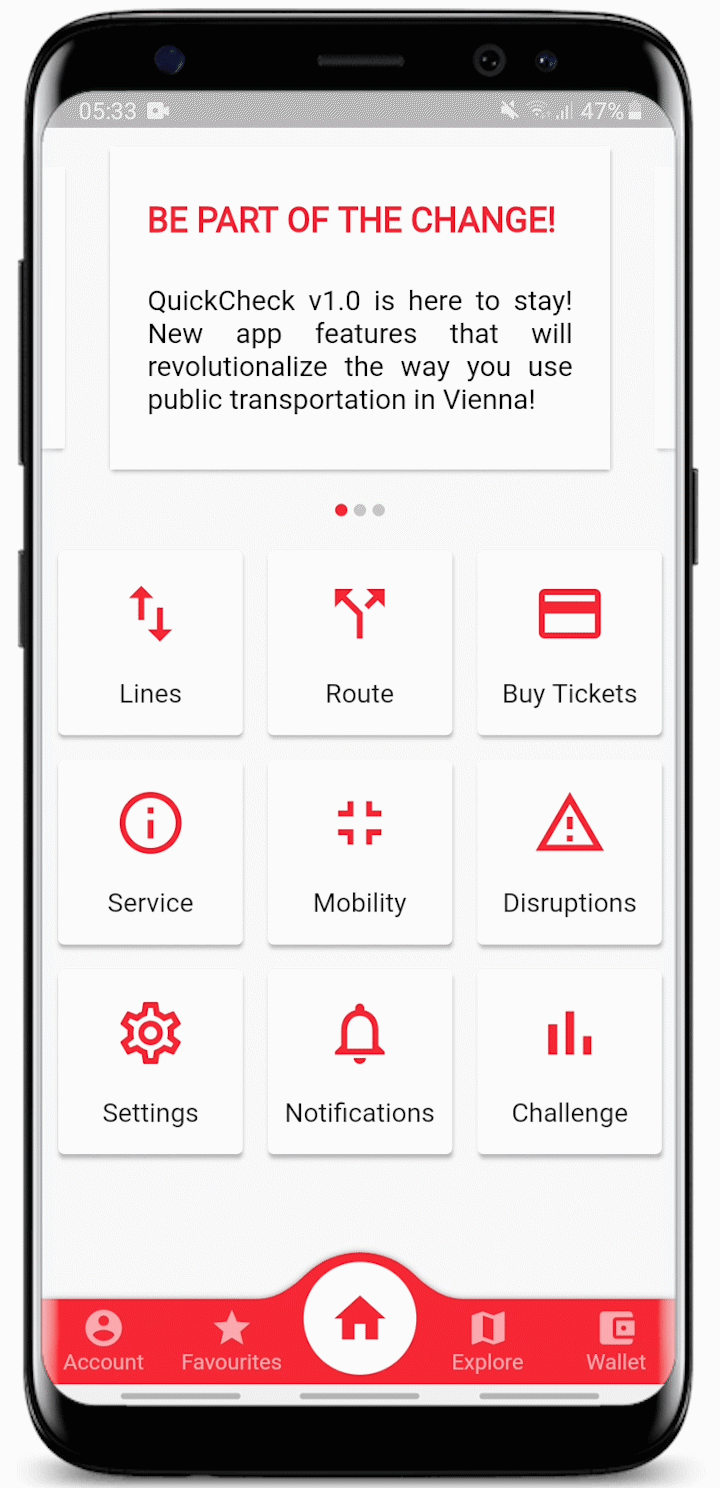Open the 'Be part of the change' card

point(360,308)
